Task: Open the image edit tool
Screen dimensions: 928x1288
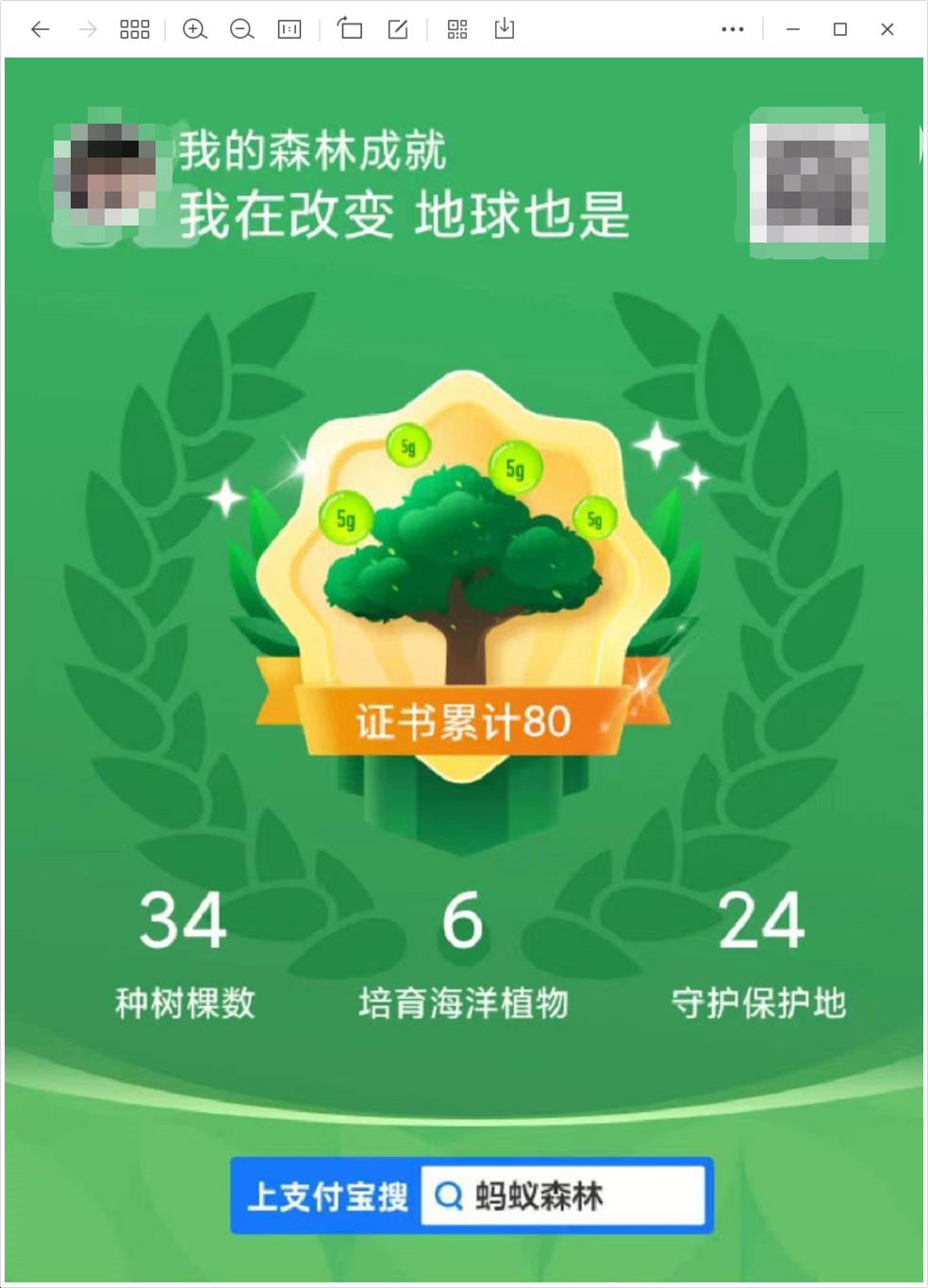Action: pyautogui.click(x=398, y=29)
